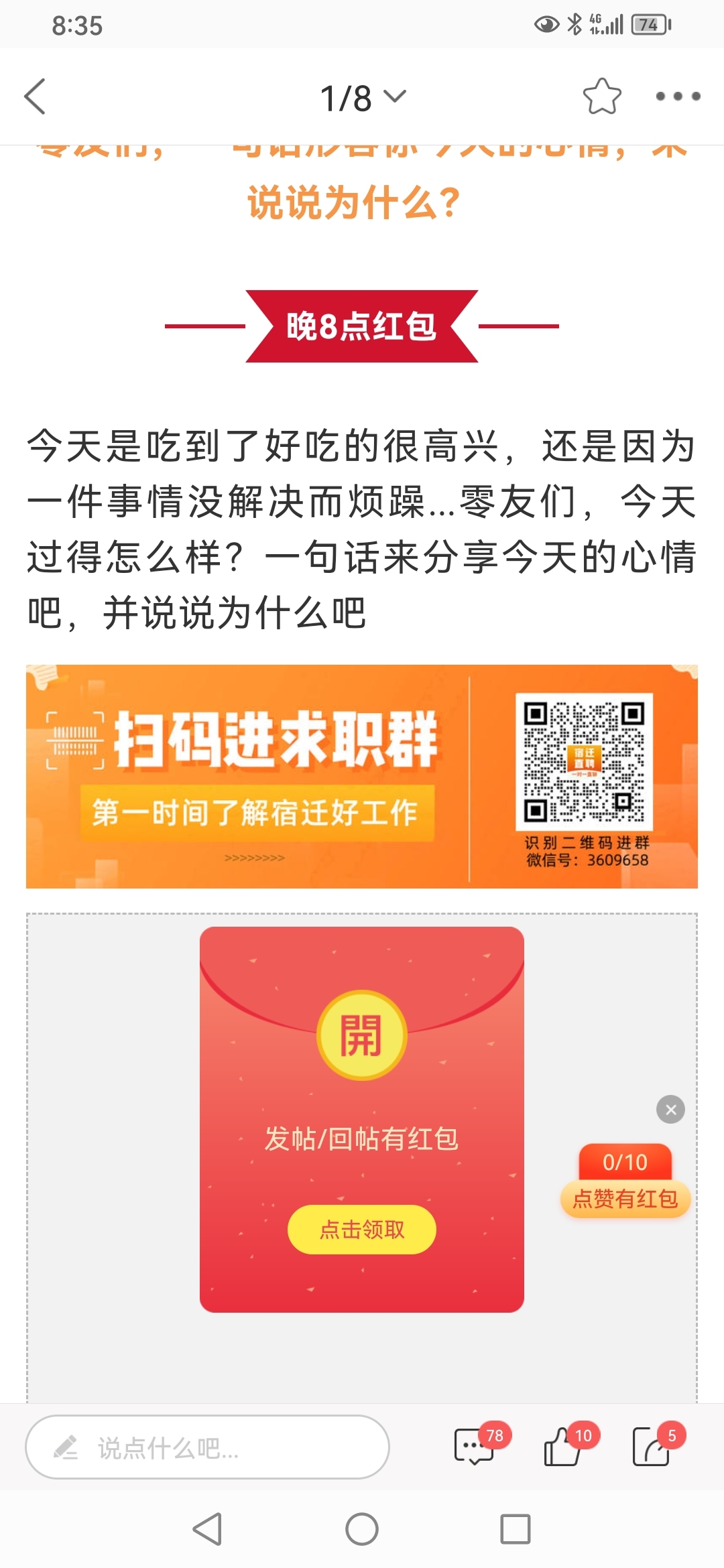Tap the 说点什么吧 comment field
This screenshot has height=1568, width=724.
tap(207, 1447)
